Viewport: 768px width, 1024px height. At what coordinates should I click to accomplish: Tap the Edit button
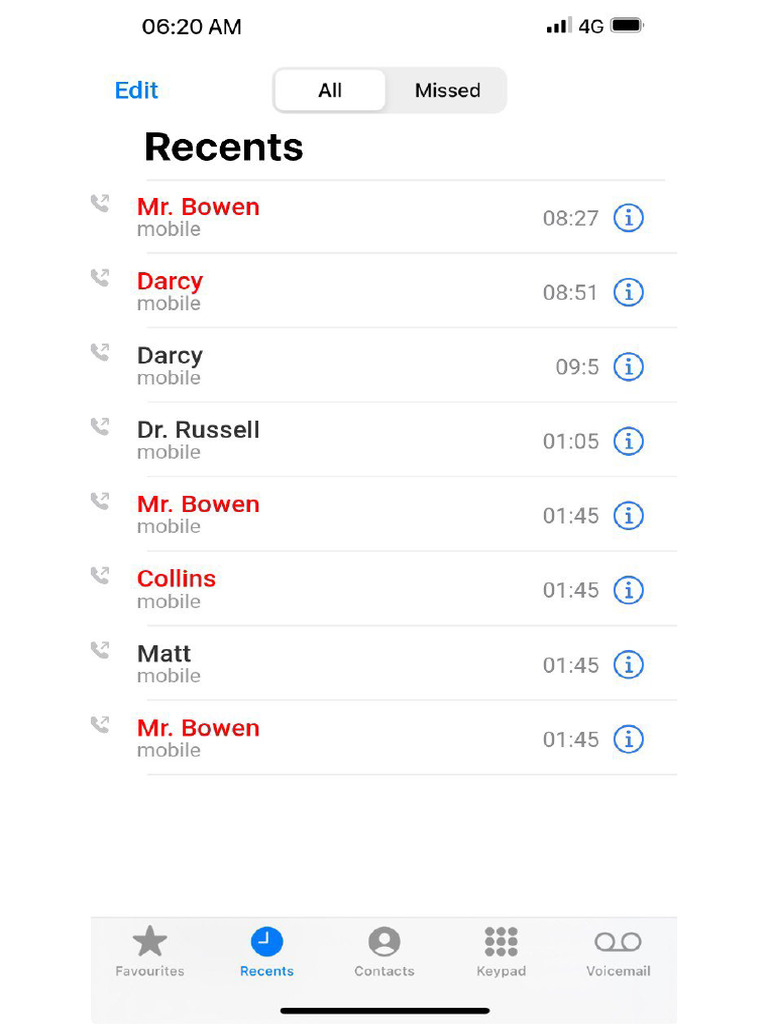[x=136, y=90]
